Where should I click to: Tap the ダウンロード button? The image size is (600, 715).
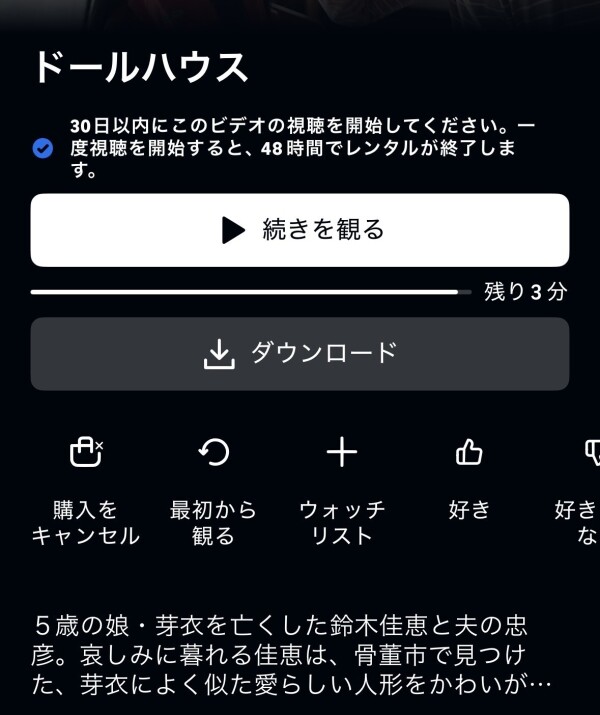point(300,353)
